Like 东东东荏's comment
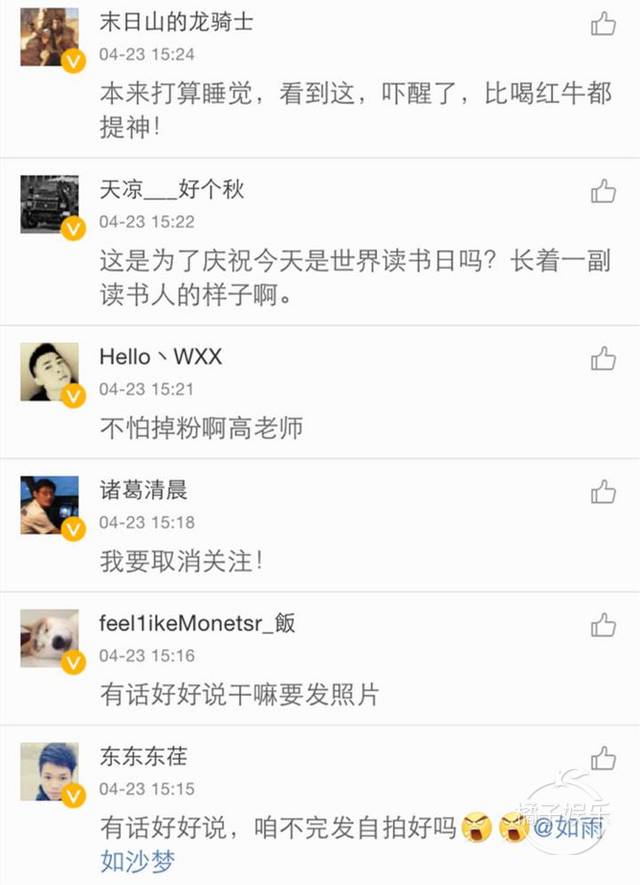640x885 pixels. (x=603, y=757)
